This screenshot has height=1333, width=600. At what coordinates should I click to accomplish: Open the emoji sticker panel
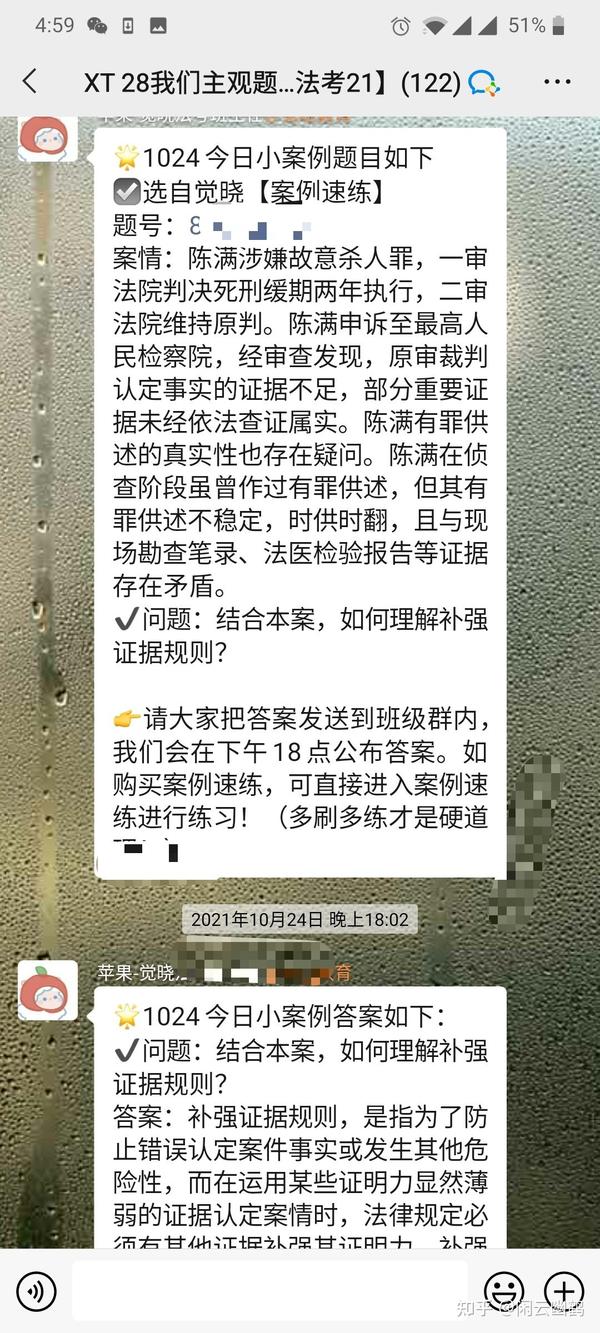pyautogui.click(x=504, y=1291)
